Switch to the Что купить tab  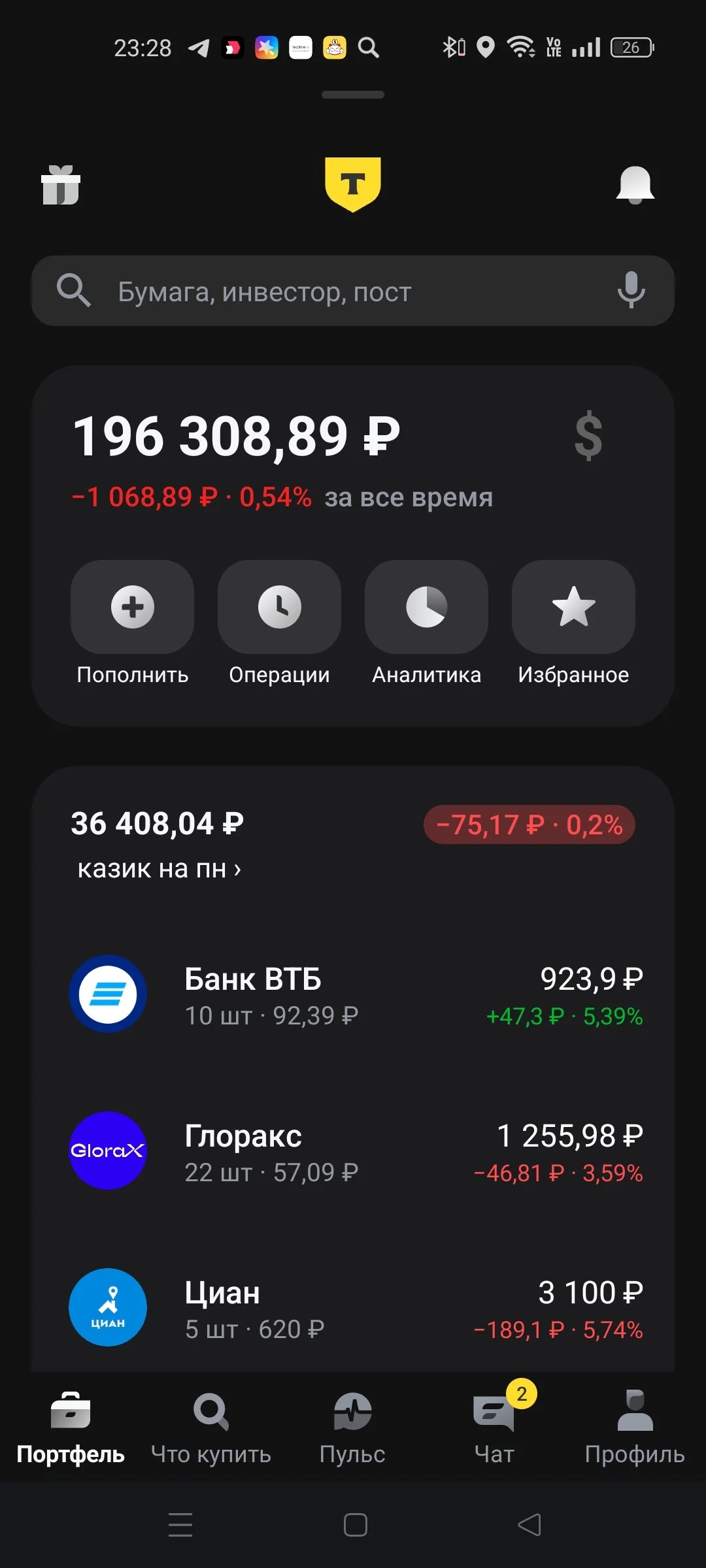[x=211, y=1428]
